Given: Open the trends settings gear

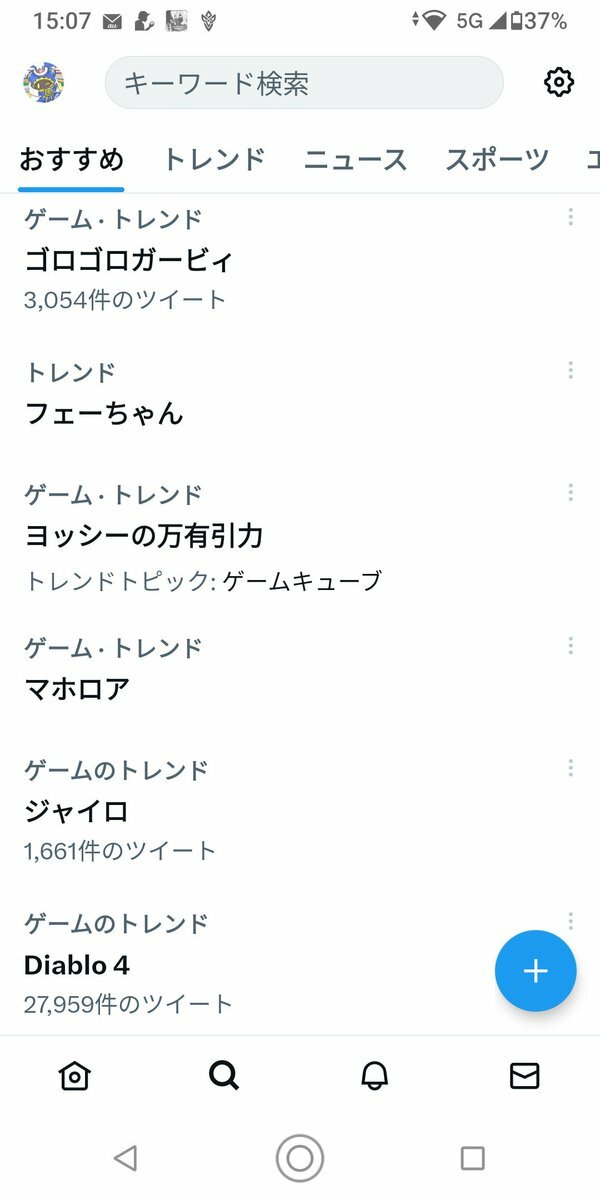Looking at the screenshot, I should pos(558,82).
